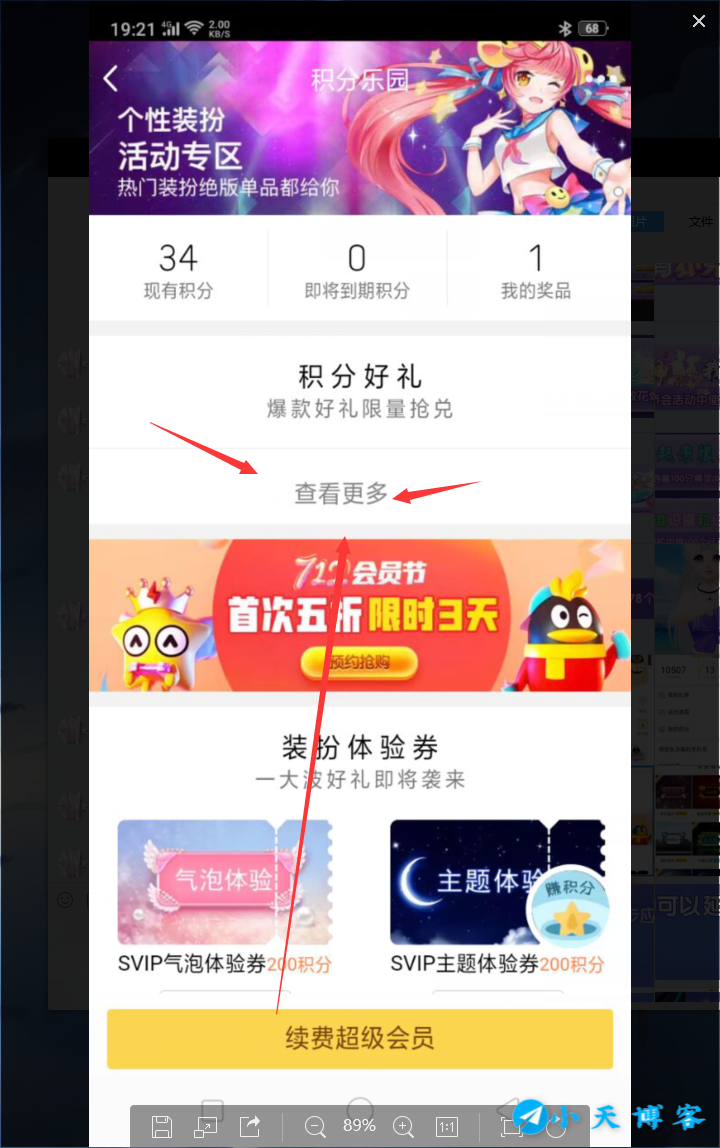This screenshot has height=1148, width=720.
Task: Tap the 续费超级会员 button
Action: (x=359, y=1039)
